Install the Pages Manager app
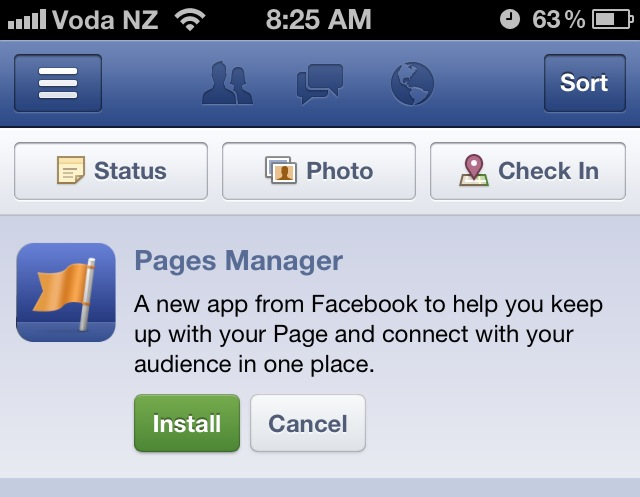Viewport: 640px width, 497px height. [187, 423]
